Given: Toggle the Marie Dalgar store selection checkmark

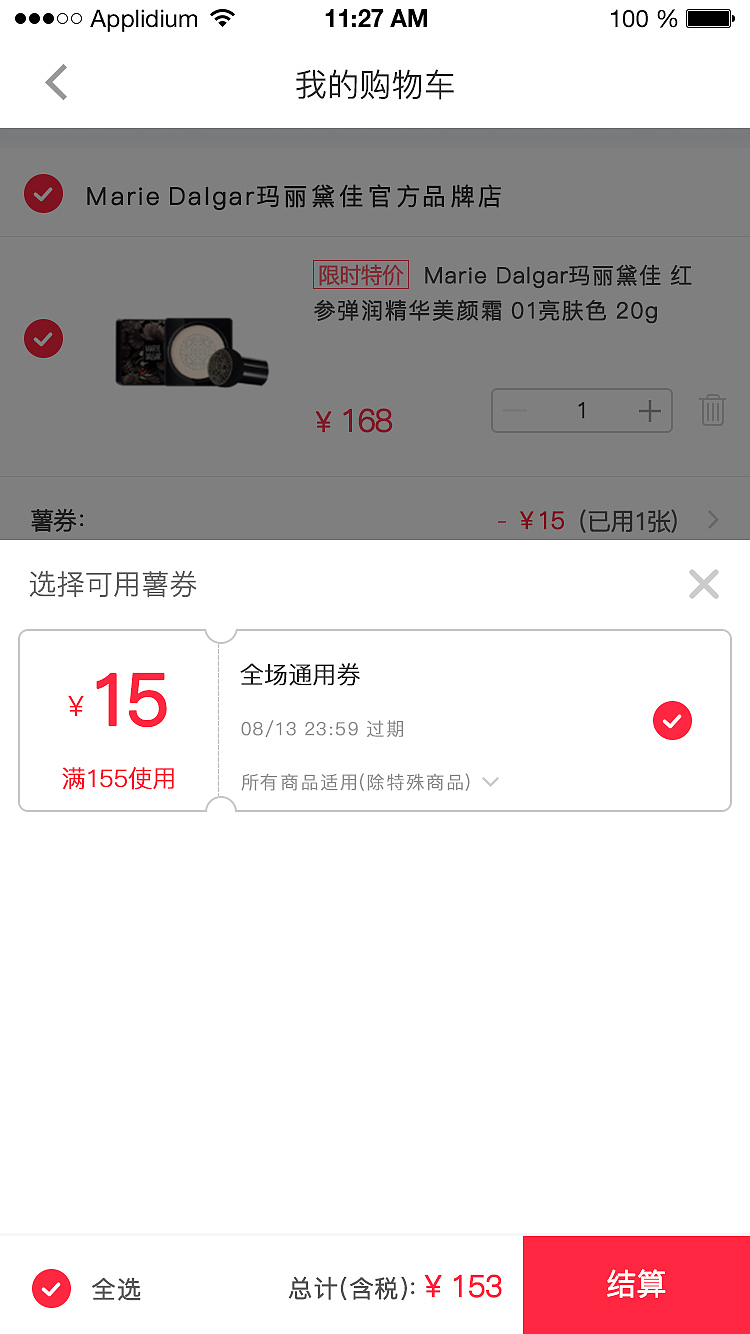Looking at the screenshot, I should pyautogui.click(x=43, y=194).
